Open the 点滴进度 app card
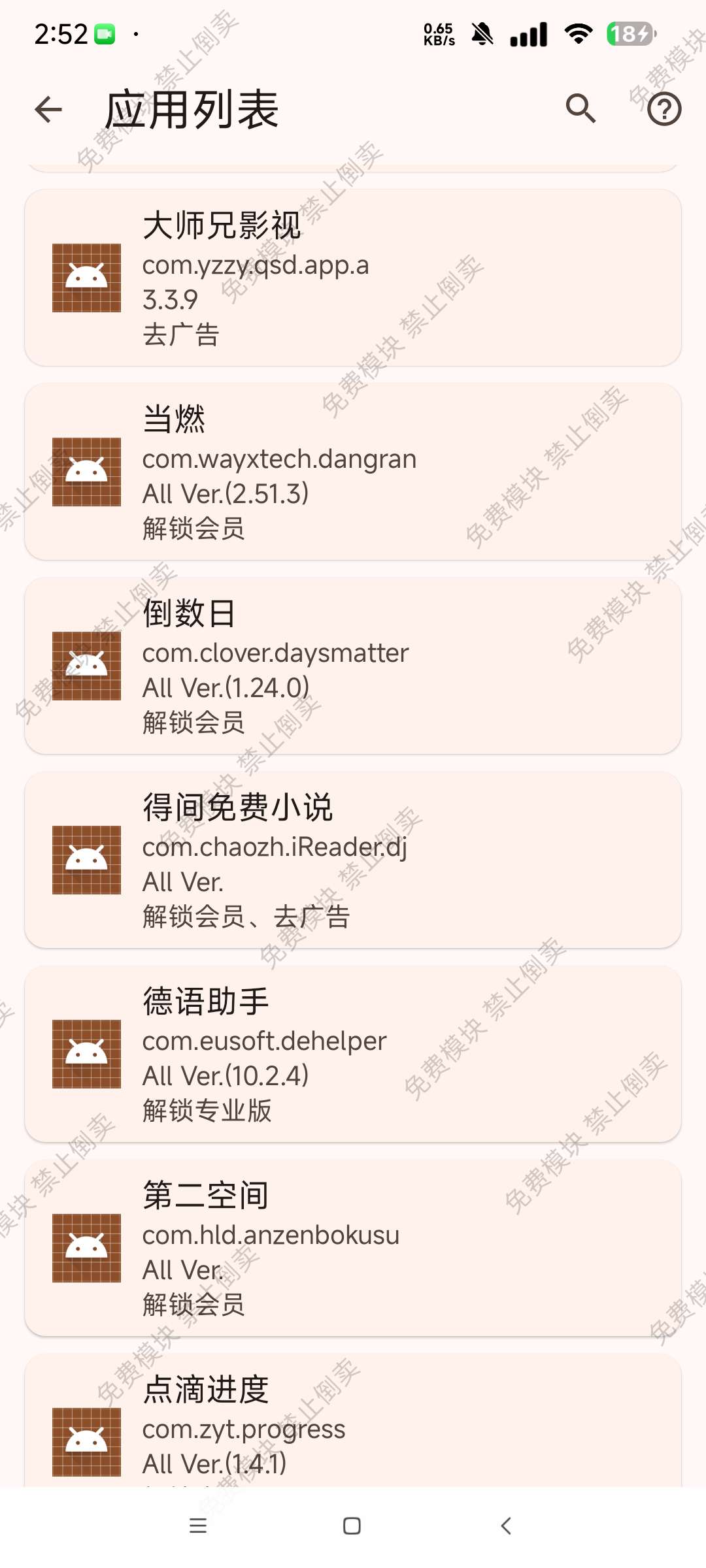 pyautogui.click(x=353, y=1424)
